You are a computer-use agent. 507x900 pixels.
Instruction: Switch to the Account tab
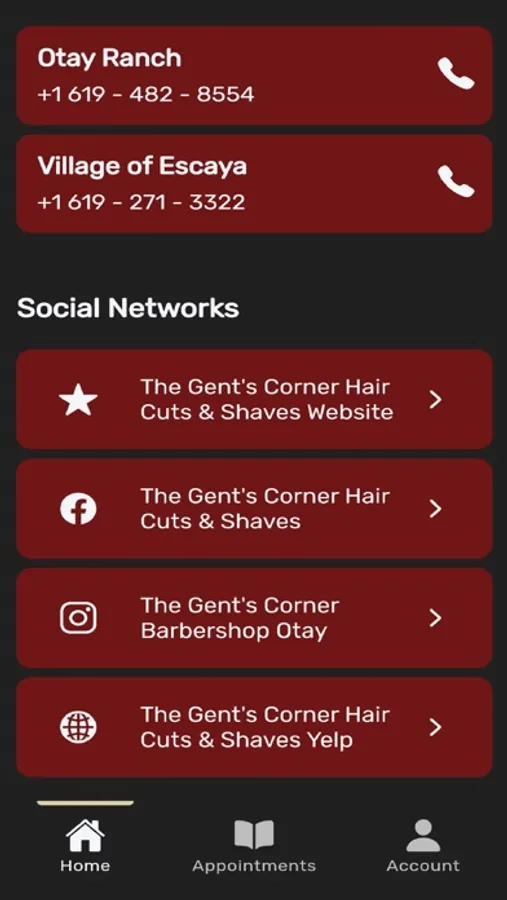(423, 846)
